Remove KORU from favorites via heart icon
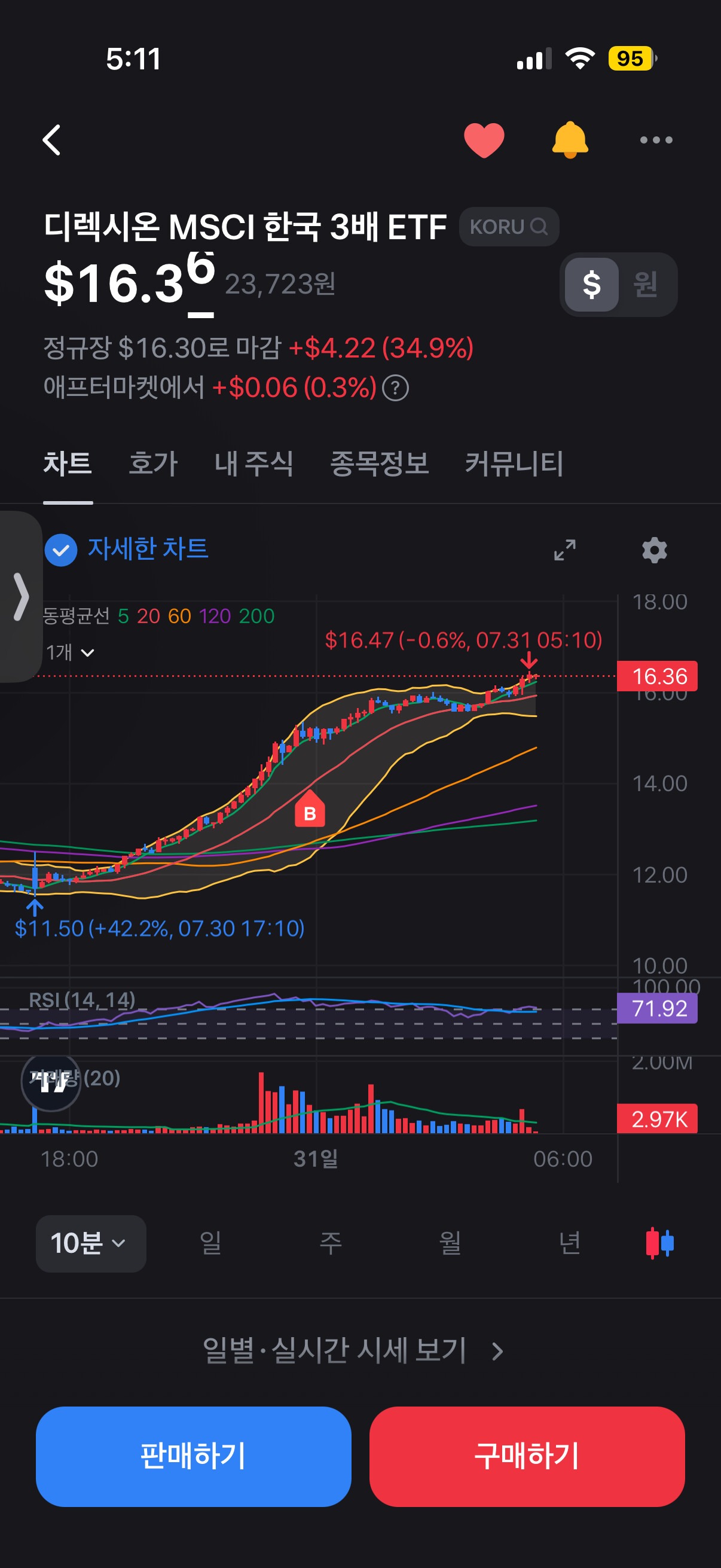This screenshot has height=1568, width=721. (484, 140)
